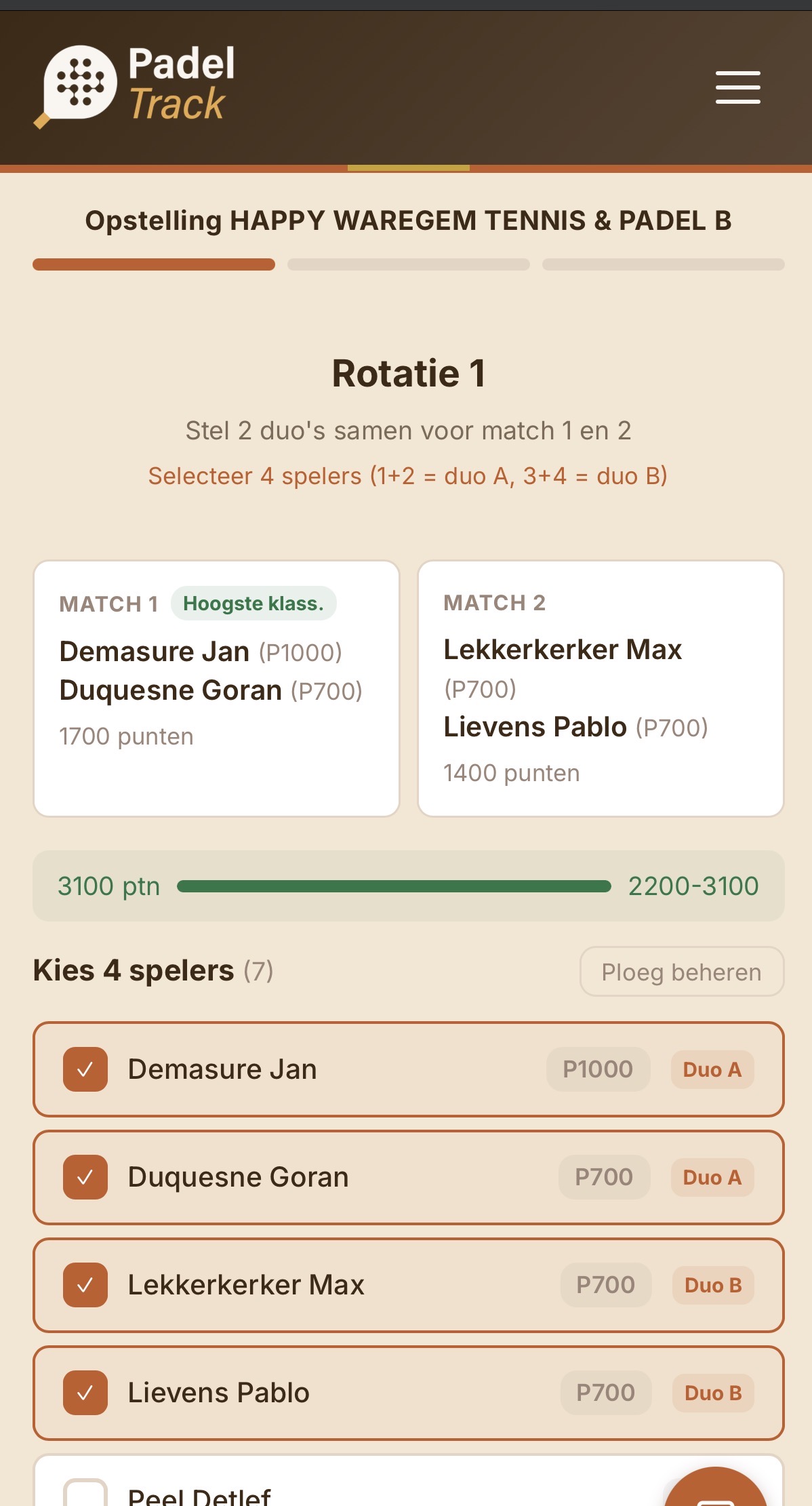Click the P700 badge next to Lekkerkerker Max
This screenshot has width=812, height=1506.
coord(605,1285)
